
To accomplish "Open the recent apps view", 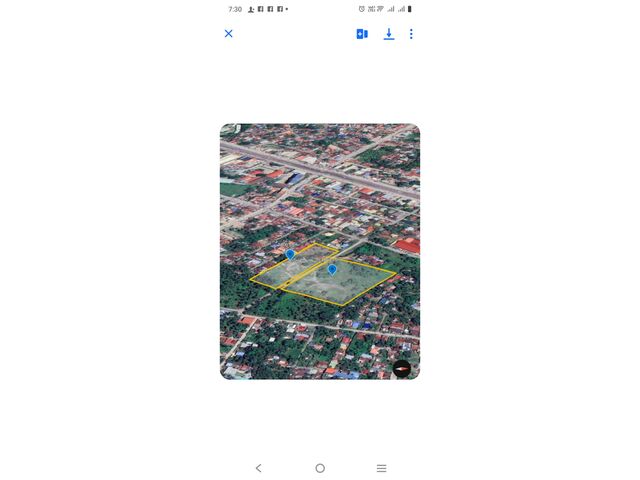I will (381, 468).
